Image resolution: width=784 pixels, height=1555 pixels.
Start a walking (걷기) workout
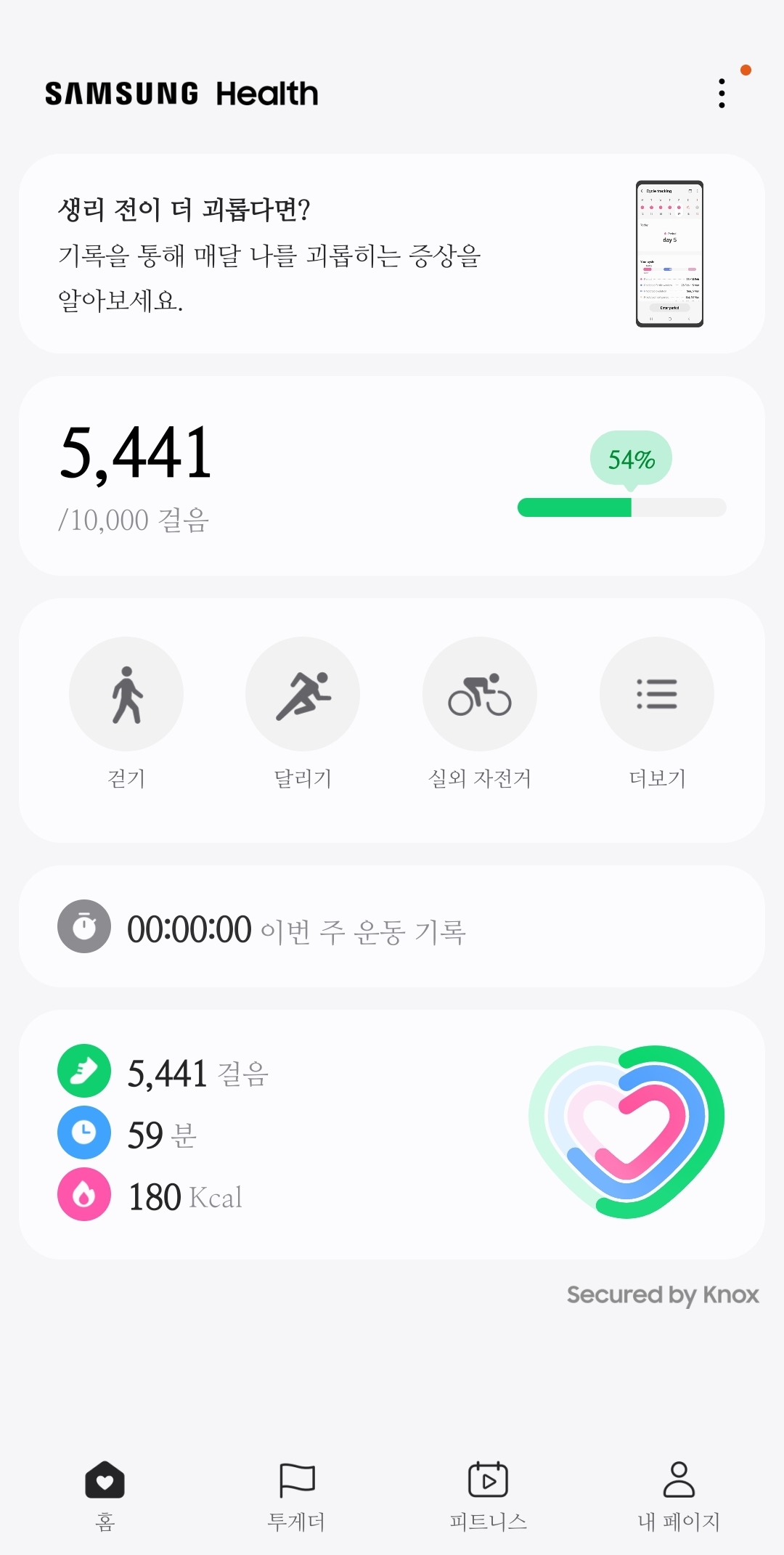point(126,694)
